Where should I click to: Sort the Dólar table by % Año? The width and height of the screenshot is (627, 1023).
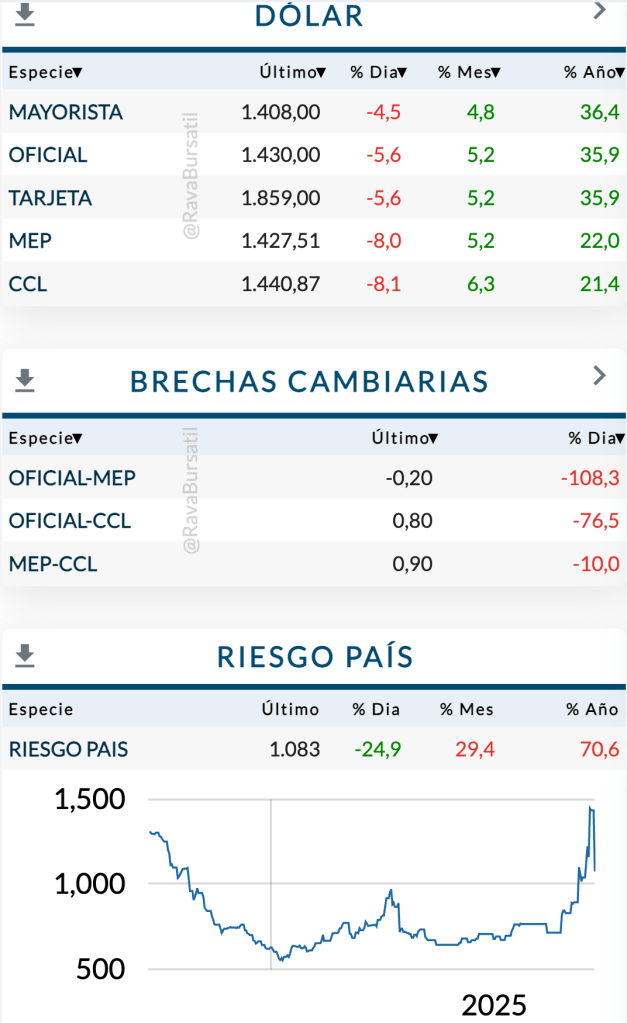point(592,72)
